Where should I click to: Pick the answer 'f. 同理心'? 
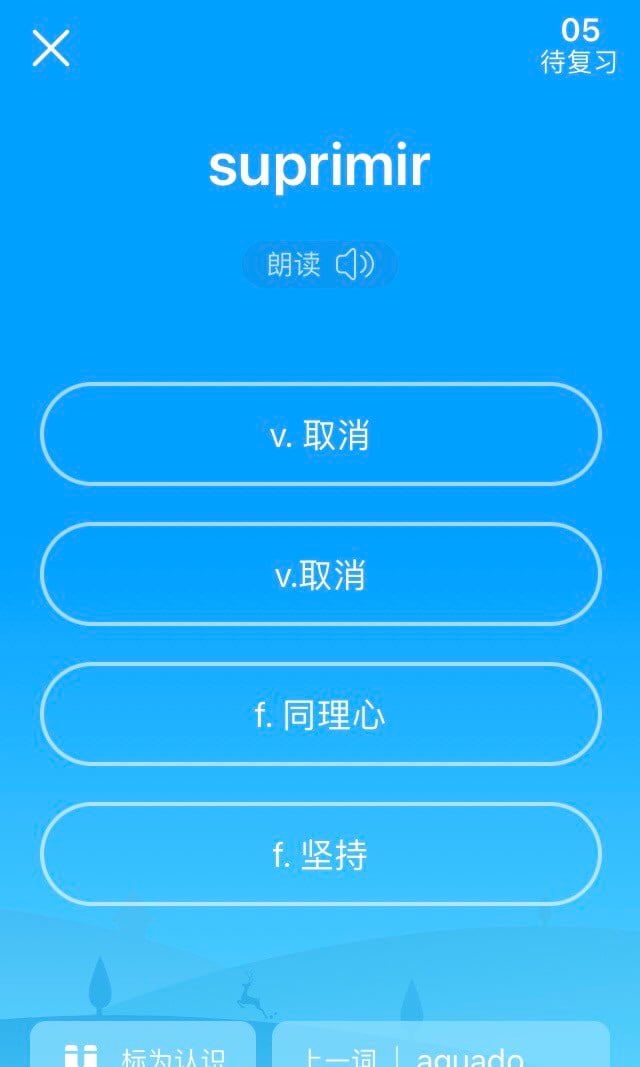(x=321, y=715)
